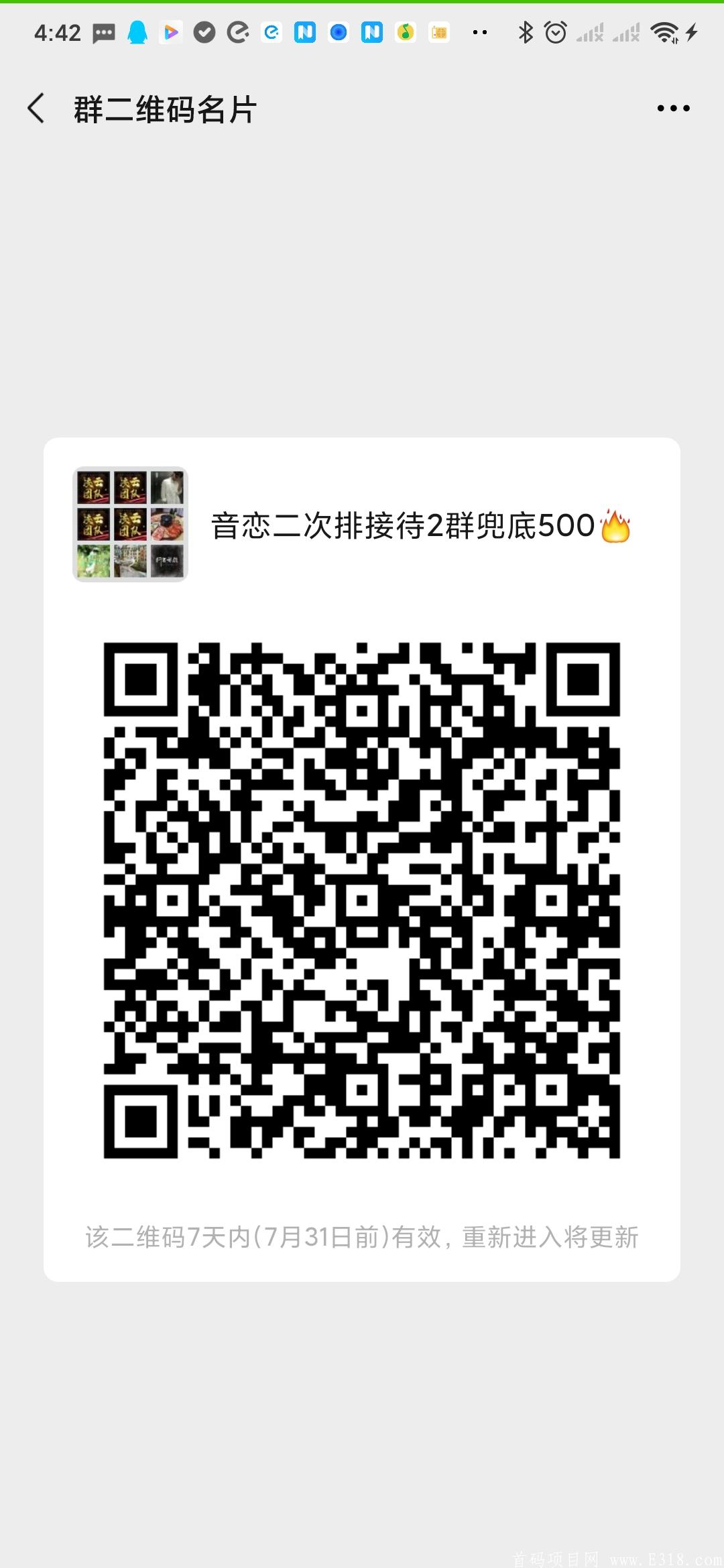This screenshot has height=1568, width=724.
Task: Tap the play triangle notification icon
Action: pos(172,31)
